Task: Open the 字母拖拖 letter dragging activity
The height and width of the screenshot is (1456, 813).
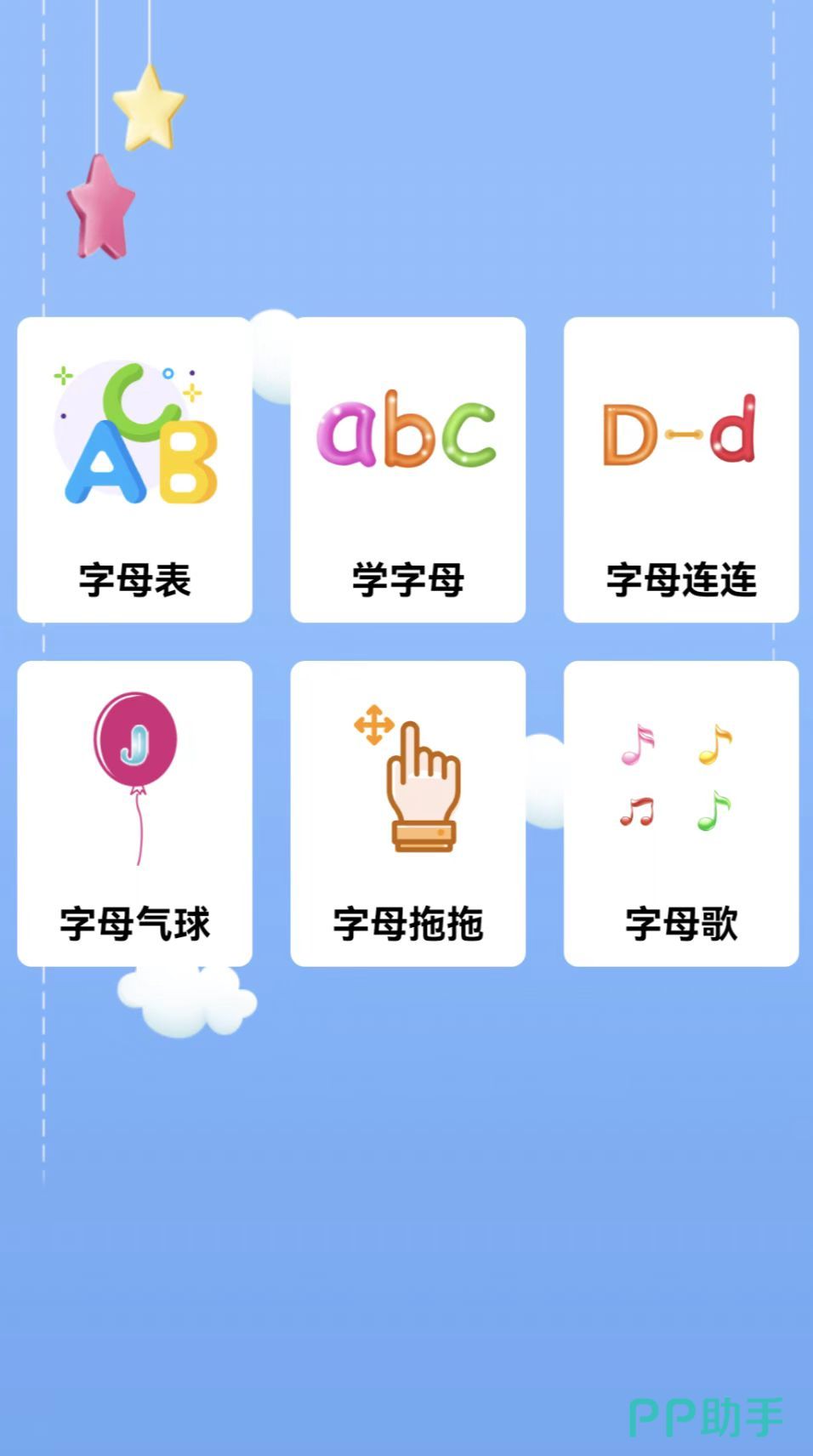Action: tap(407, 813)
